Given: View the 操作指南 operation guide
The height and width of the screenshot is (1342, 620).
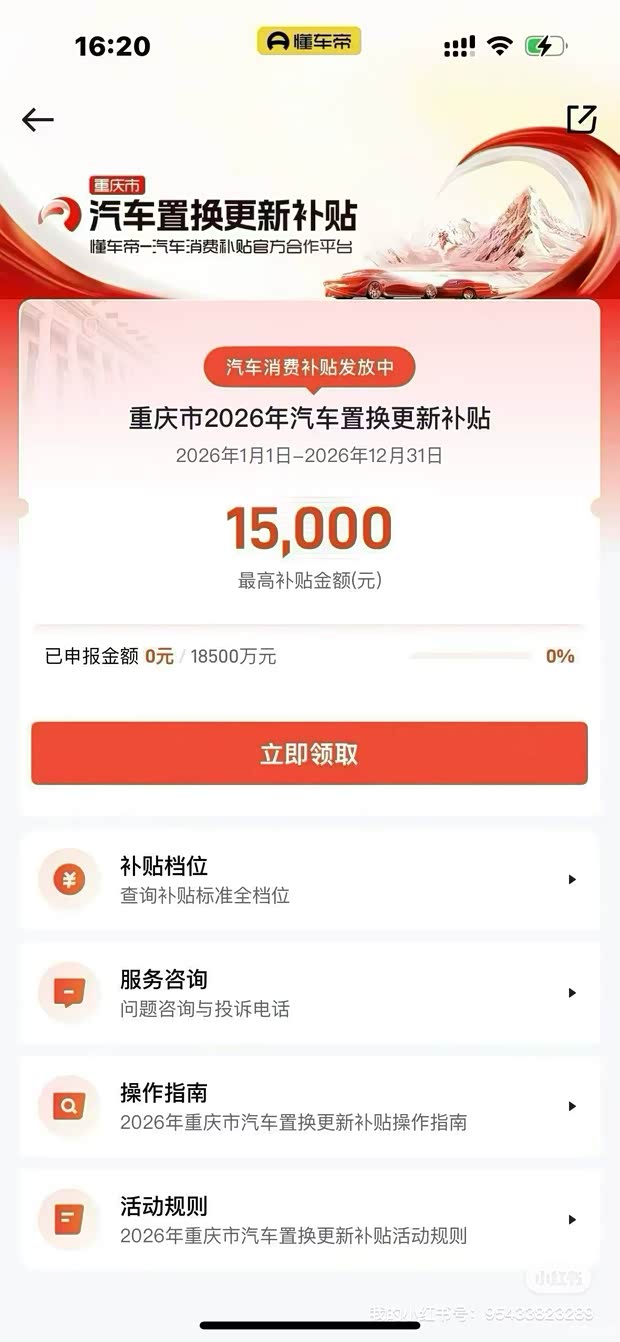Looking at the screenshot, I should tap(309, 1107).
